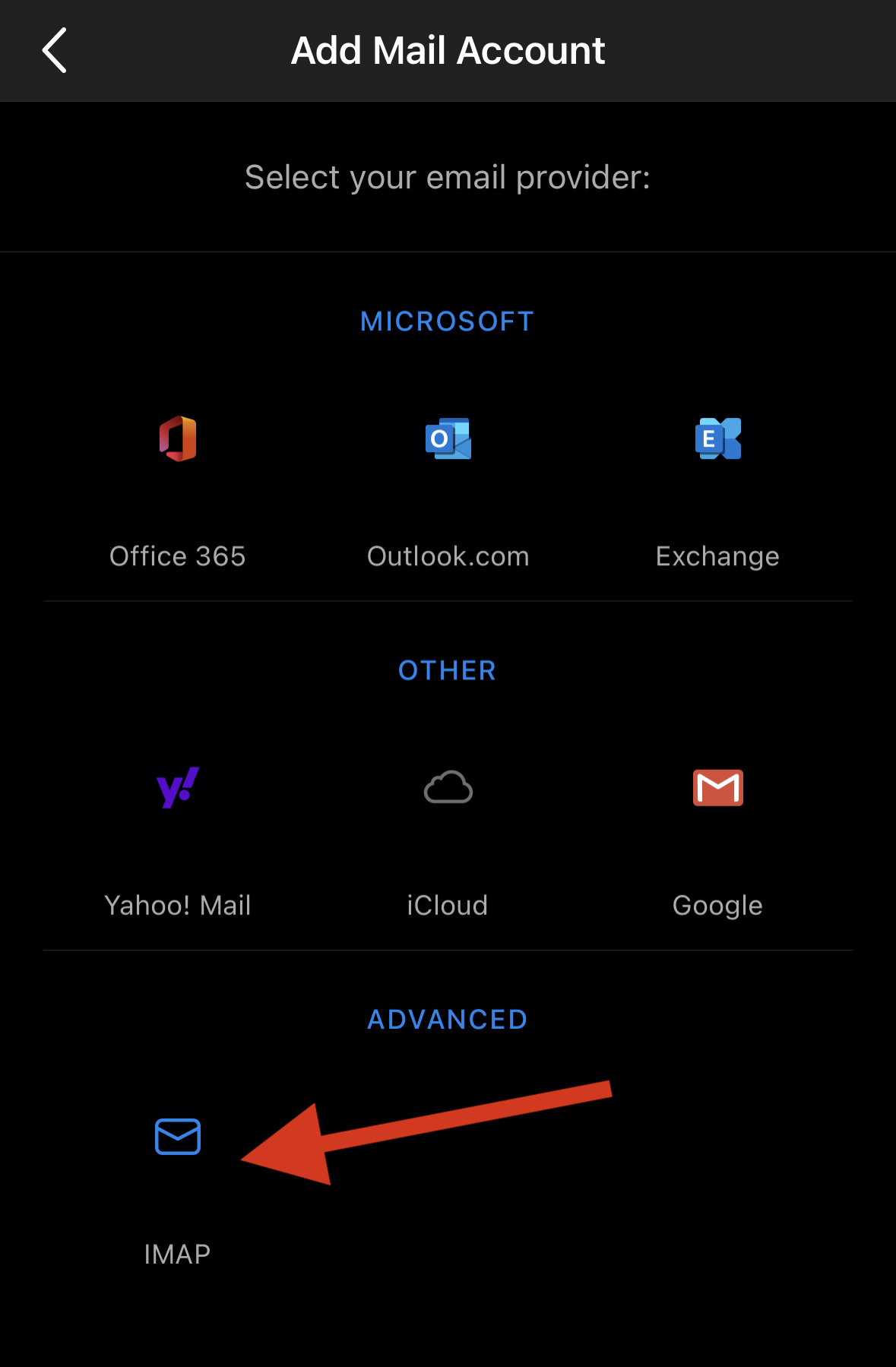The width and height of the screenshot is (896, 1367).
Task: Click the iCloud label
Action: click(x=448, y=904)
